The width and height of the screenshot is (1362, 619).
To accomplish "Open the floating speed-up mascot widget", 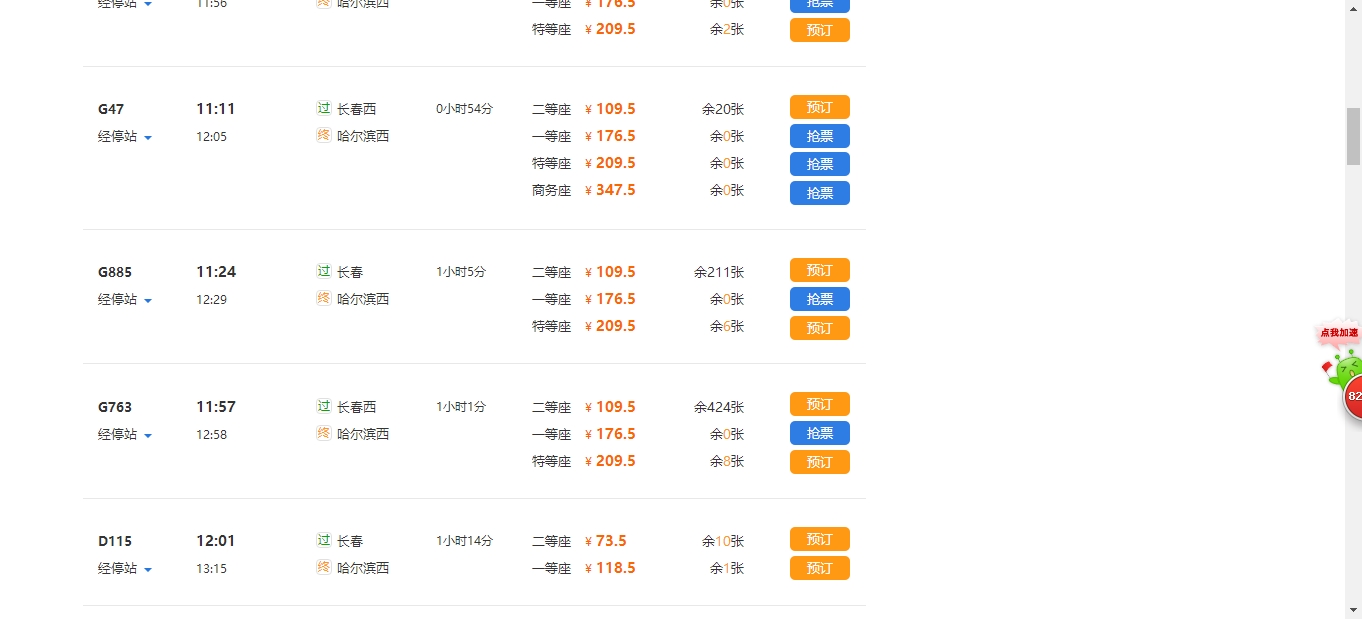I will tap(1342, 372).
